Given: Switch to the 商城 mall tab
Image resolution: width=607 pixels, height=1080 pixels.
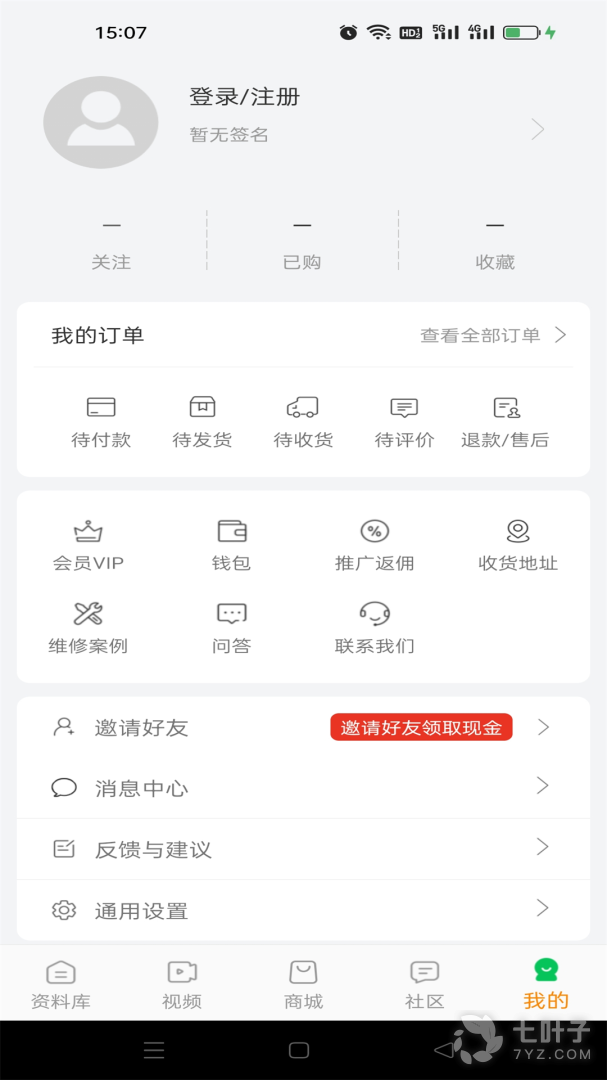Looking at the screenshot, I should [x=303, y=984].
